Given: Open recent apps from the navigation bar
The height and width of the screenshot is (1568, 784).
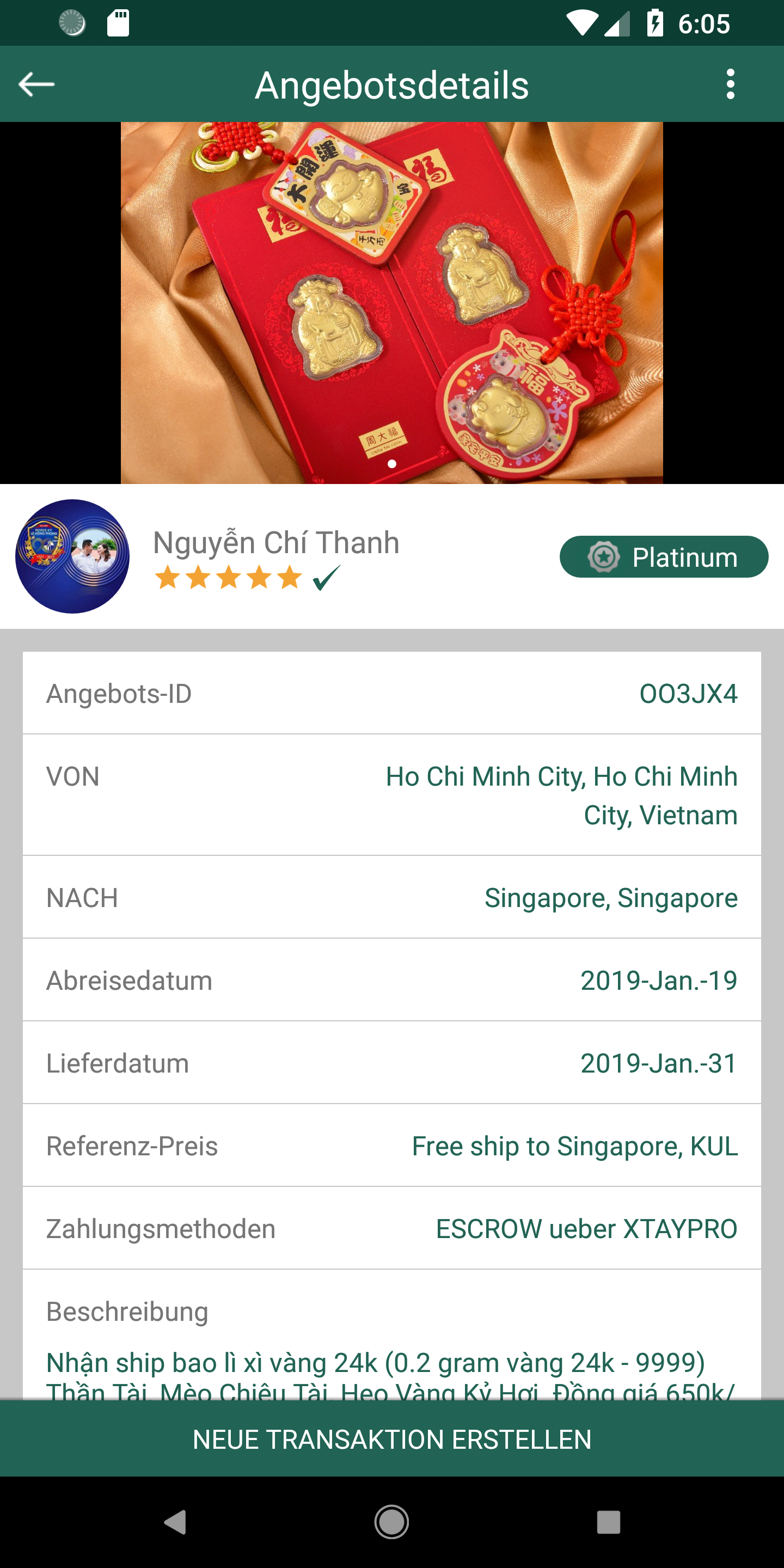Looking at the screenshot, I should [608, 1522].
